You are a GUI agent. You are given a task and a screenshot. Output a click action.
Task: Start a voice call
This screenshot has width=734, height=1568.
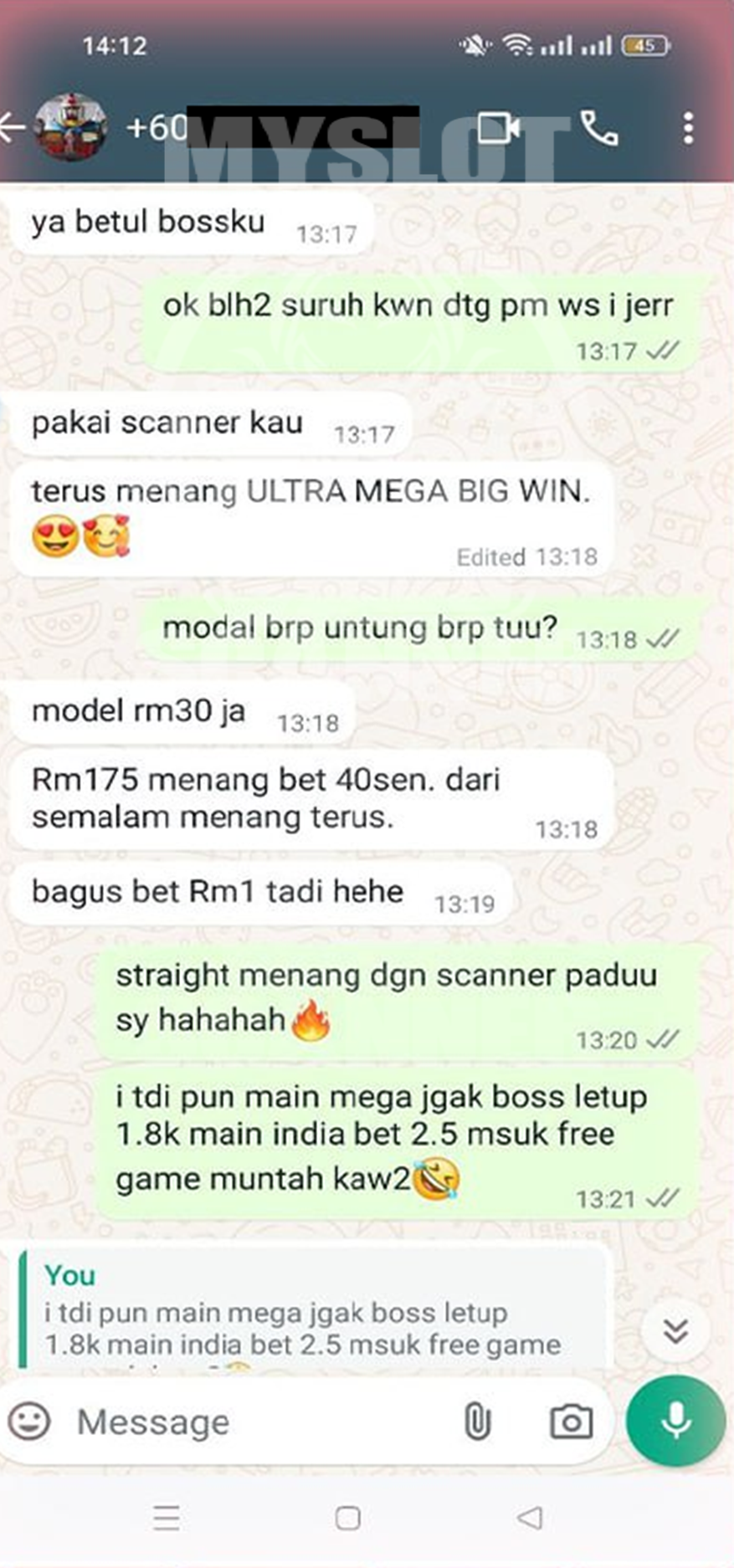coord(599,128)
